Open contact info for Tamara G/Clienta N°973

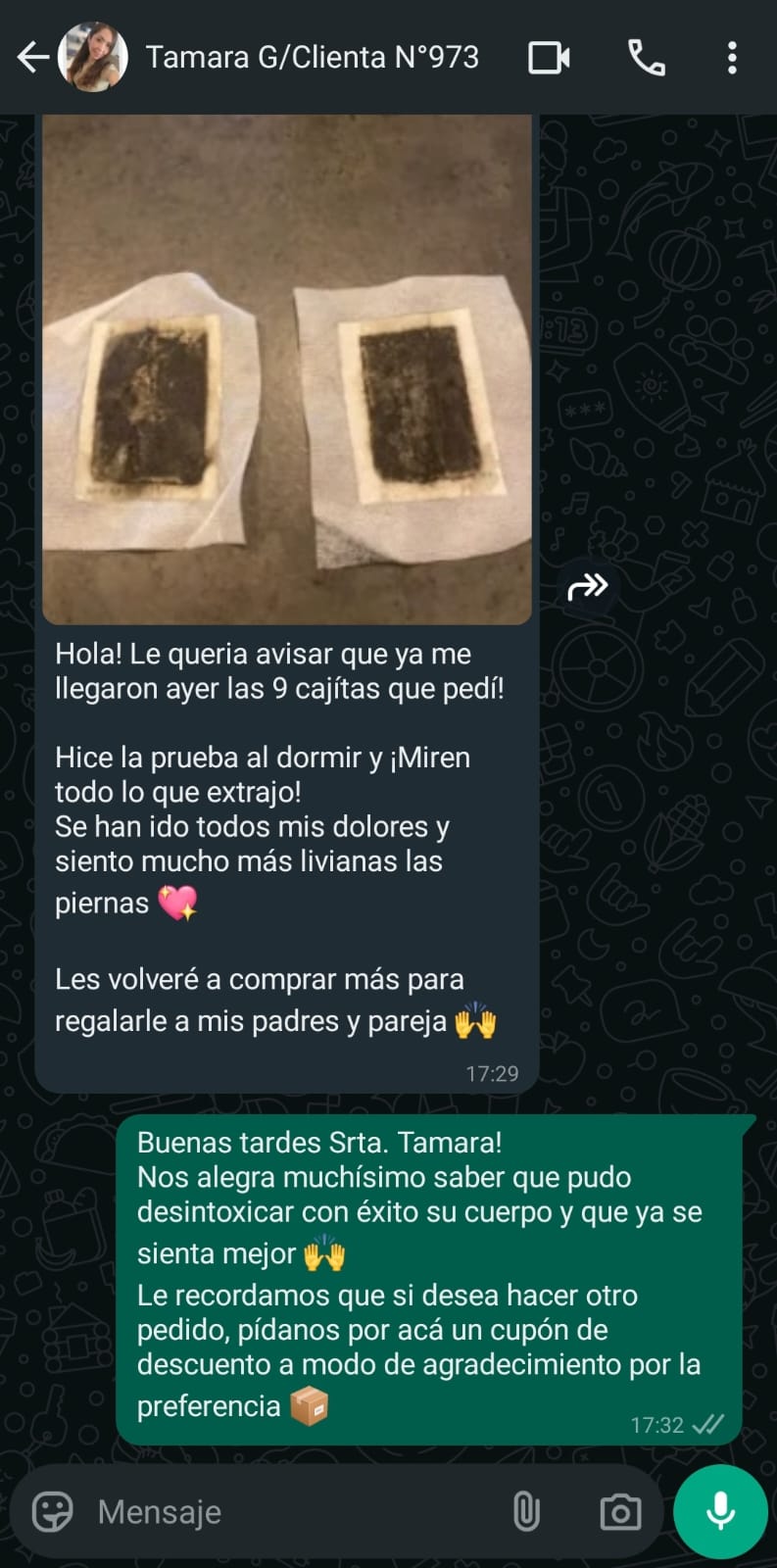312,58
